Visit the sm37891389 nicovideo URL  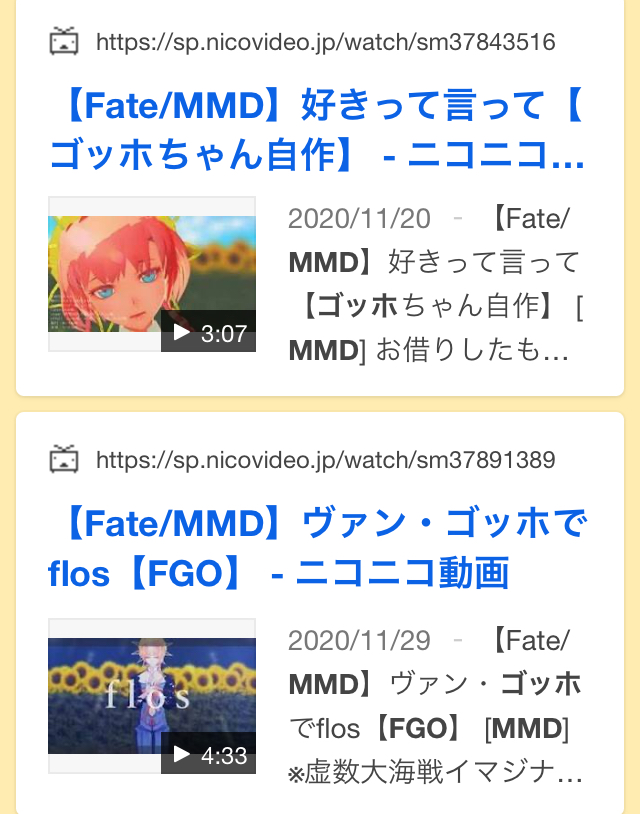click(x=325, y=460)
